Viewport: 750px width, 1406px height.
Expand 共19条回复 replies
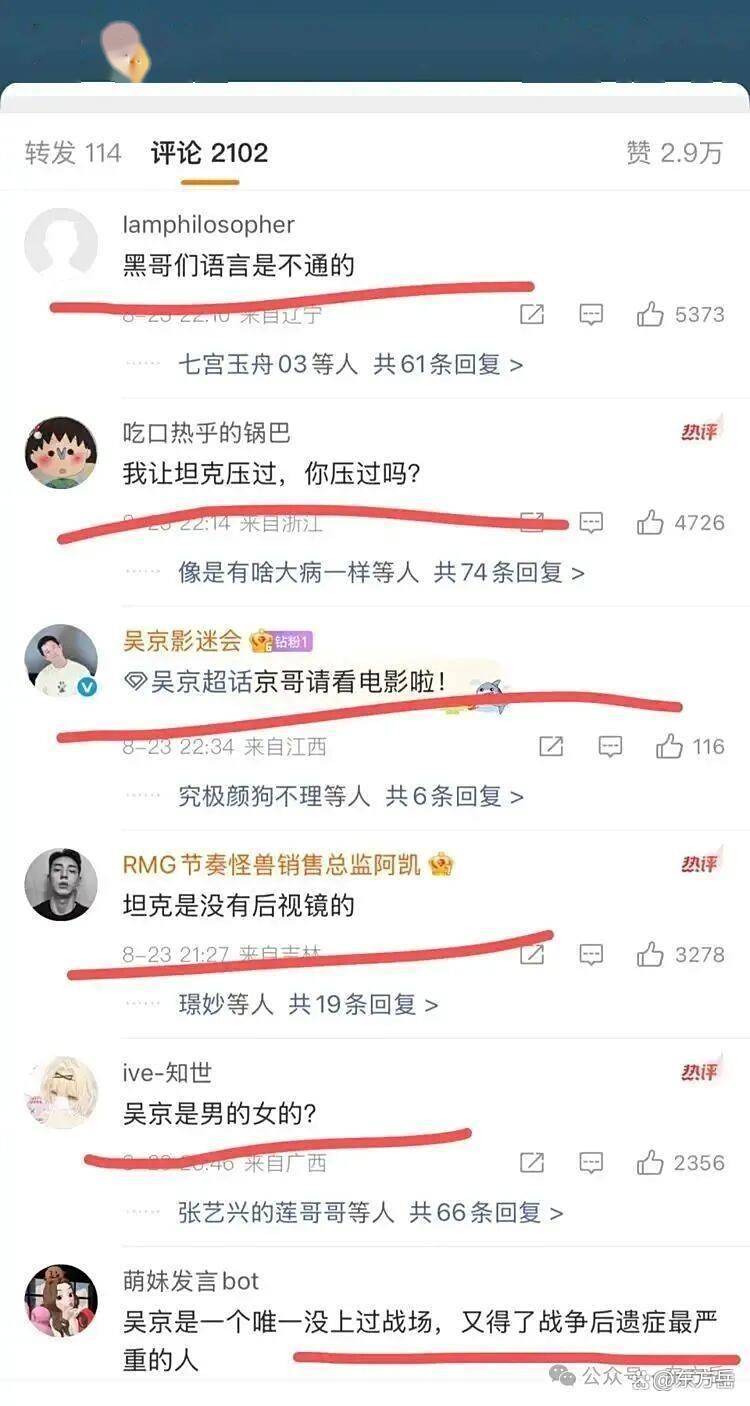363,1004
